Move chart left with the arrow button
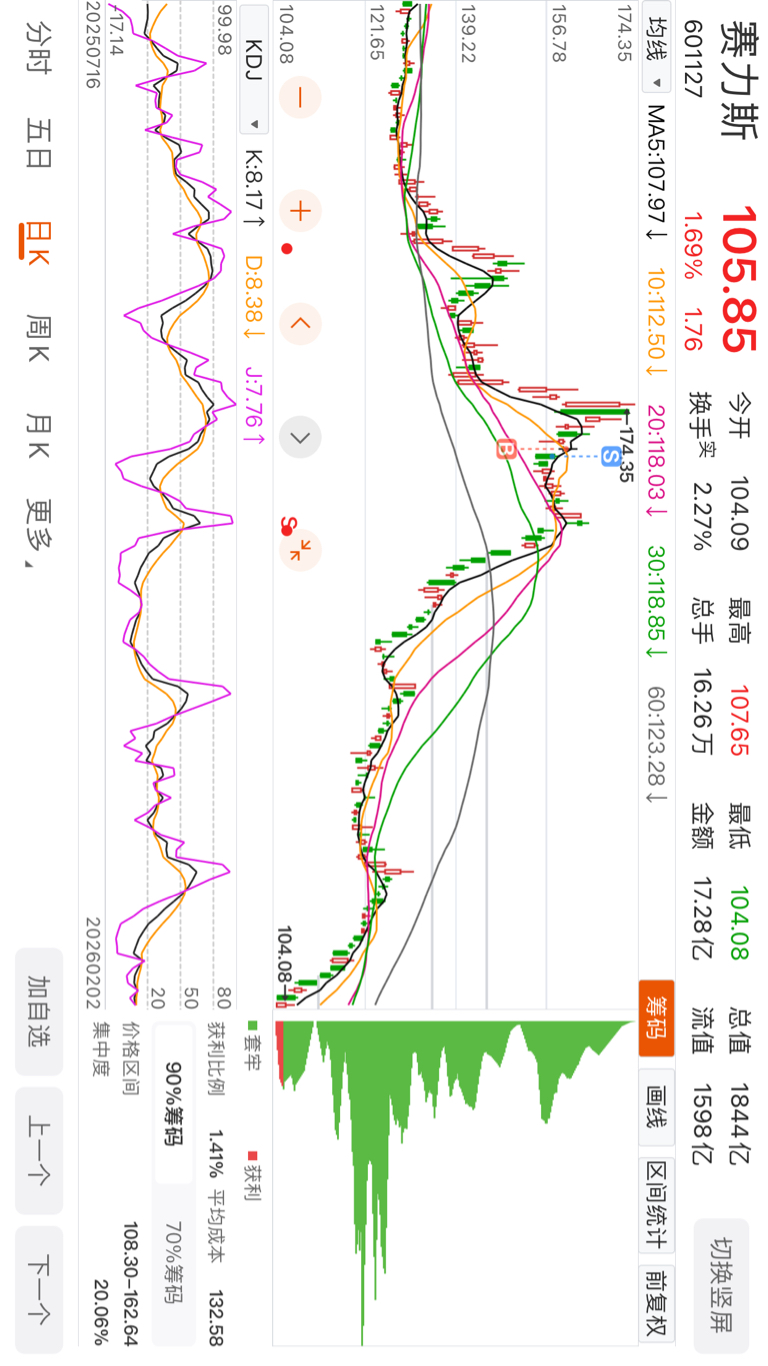The image size is (768, 1366). coord(300,323)
